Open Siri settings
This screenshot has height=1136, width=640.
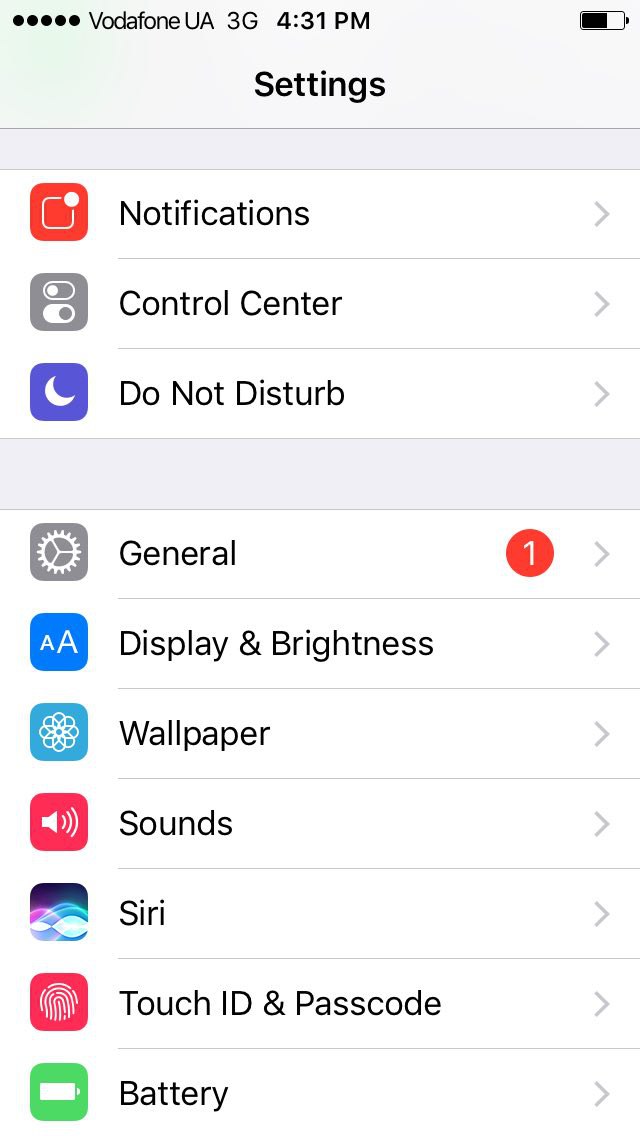coord(320,914)
